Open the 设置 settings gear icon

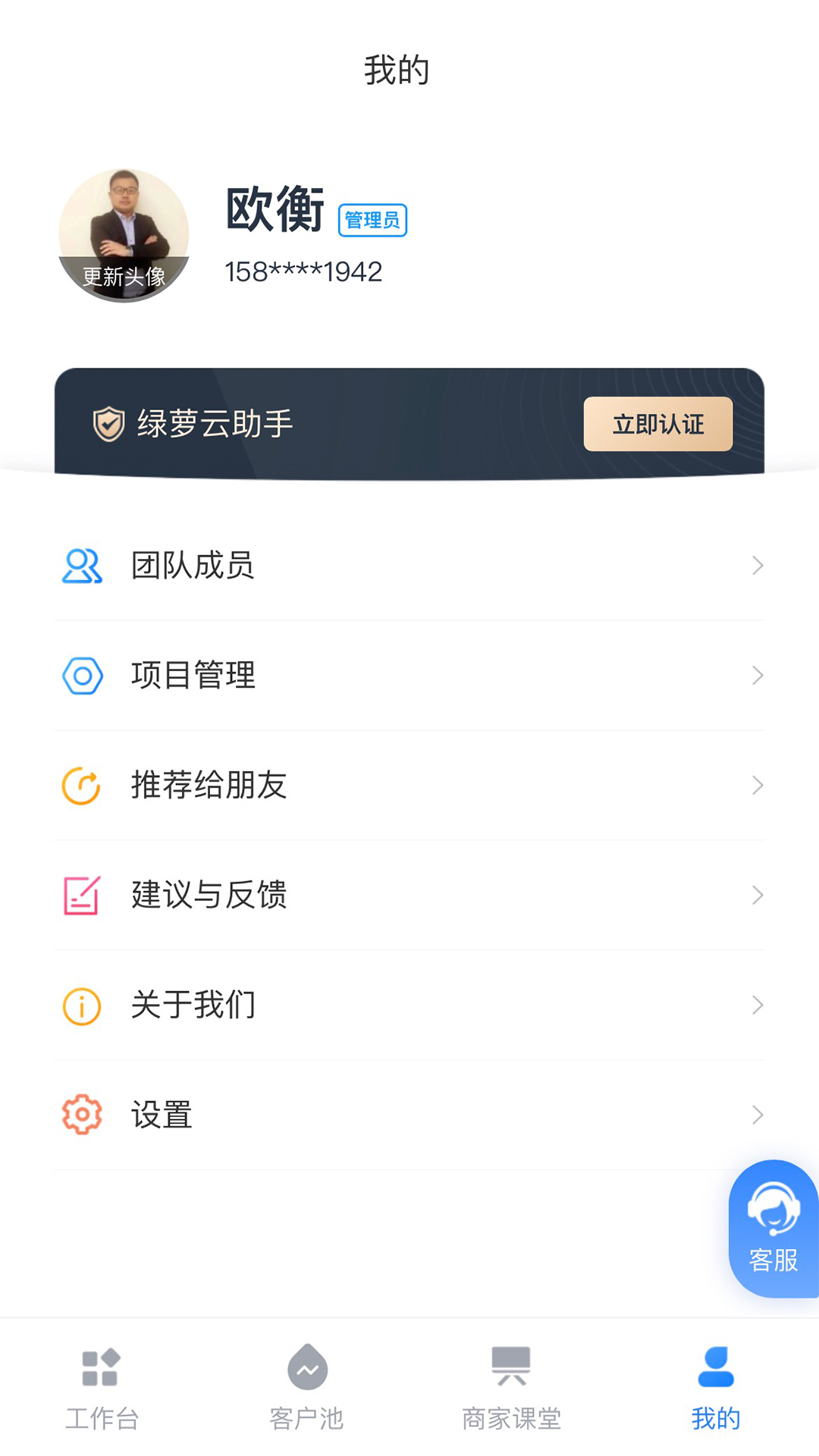click(x=81, y=1115)
